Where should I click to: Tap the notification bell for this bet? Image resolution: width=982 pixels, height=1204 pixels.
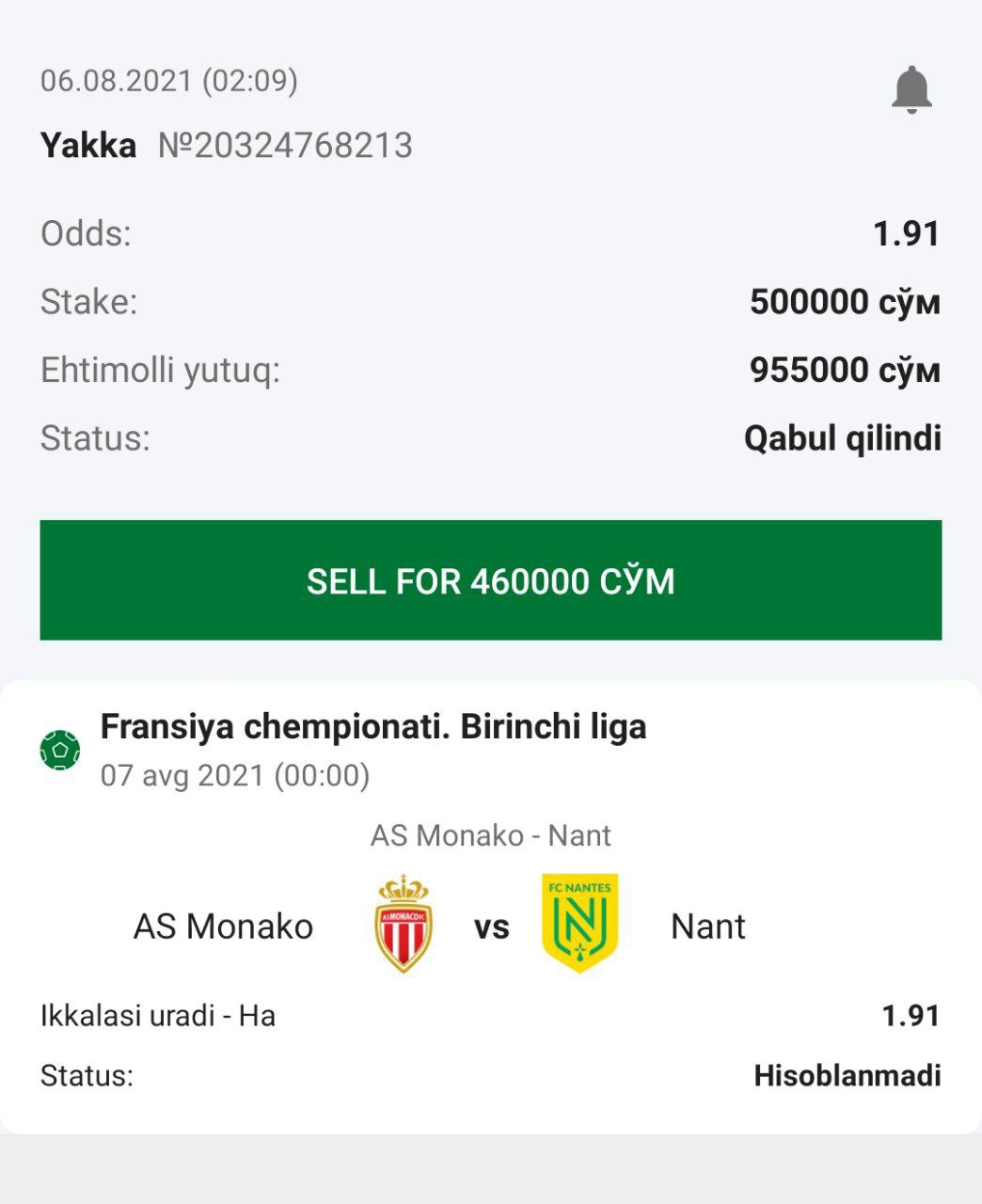pyautogui.click(x=911, y=90)
